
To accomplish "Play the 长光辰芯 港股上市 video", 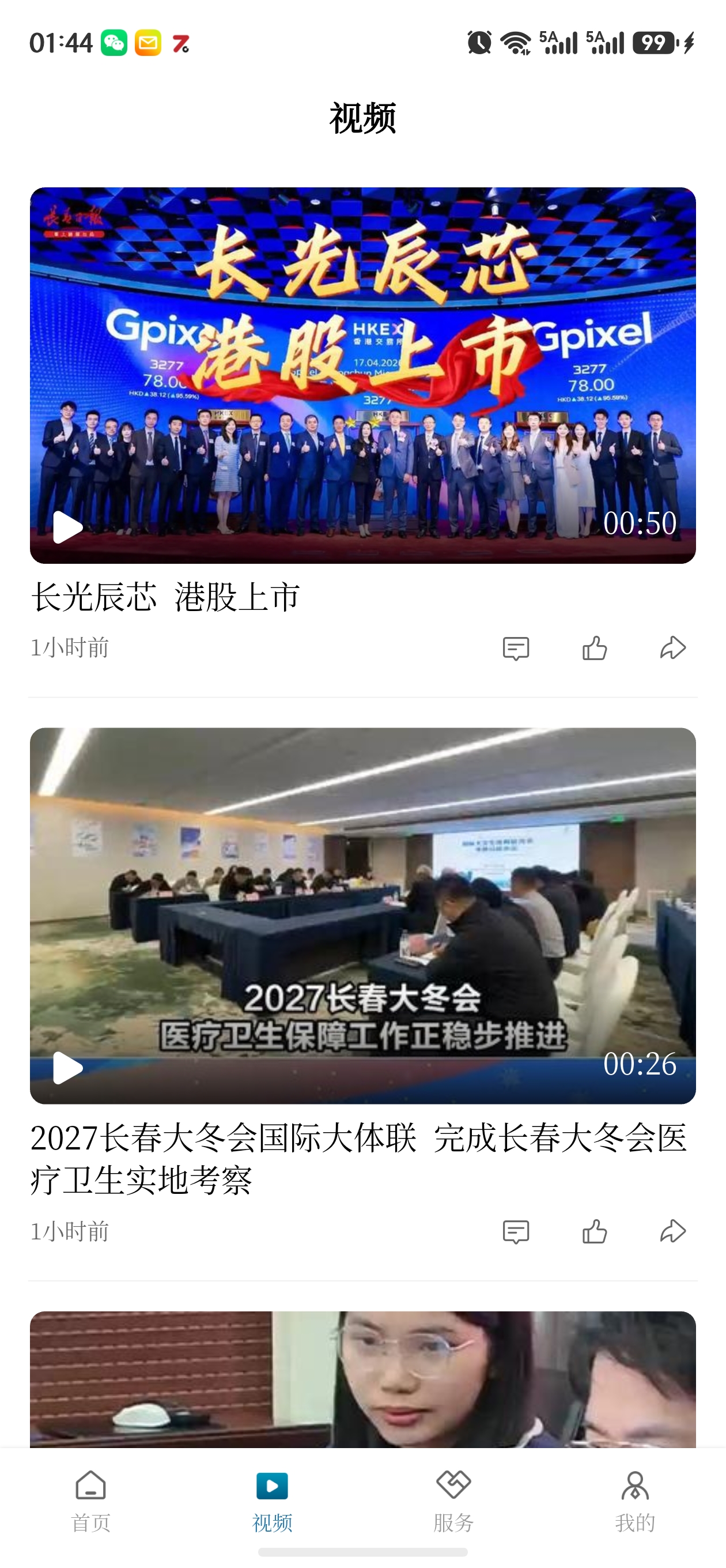I will coord(67,527).
